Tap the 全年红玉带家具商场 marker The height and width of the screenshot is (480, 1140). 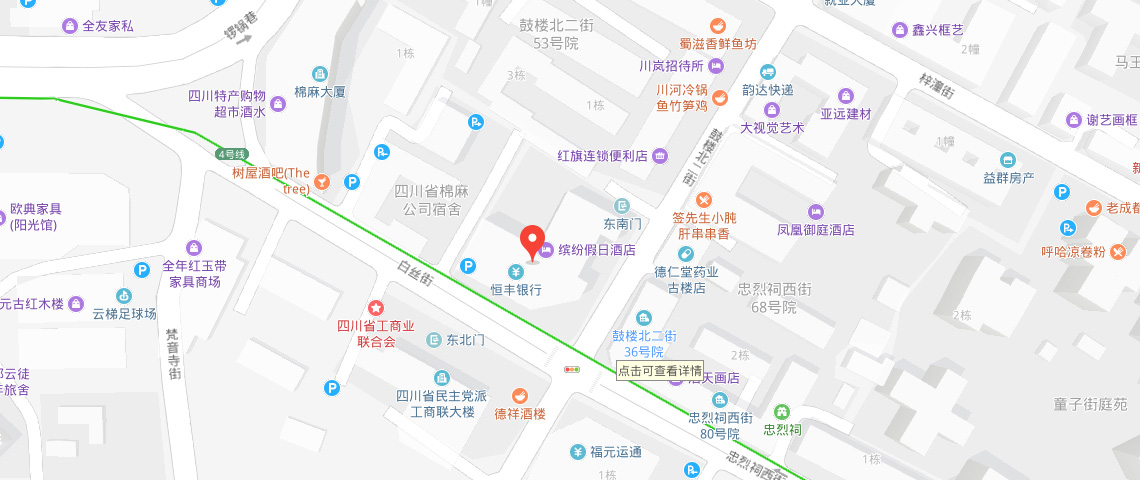click(x=194, y=248)
